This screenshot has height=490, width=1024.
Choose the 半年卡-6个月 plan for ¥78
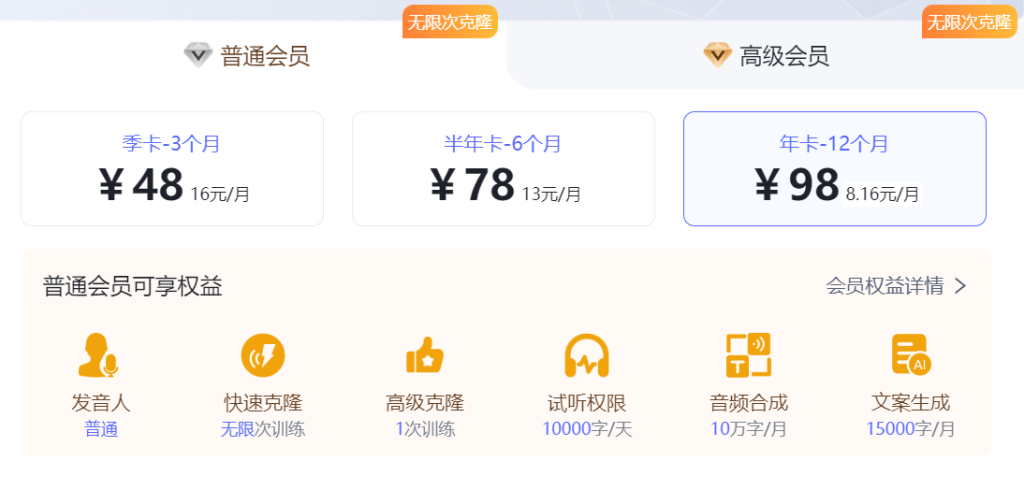coord(503,169)
